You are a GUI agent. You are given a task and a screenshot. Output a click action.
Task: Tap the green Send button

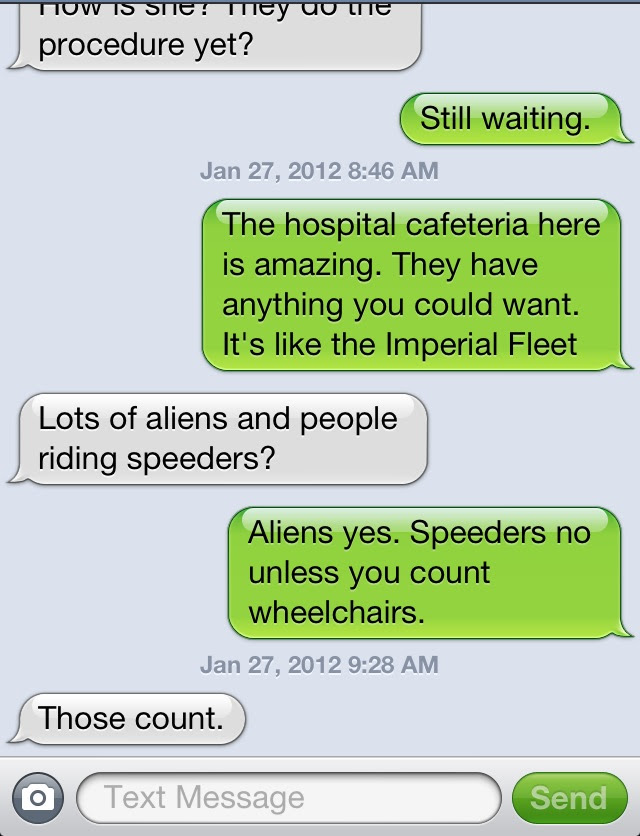pos(568,797)
